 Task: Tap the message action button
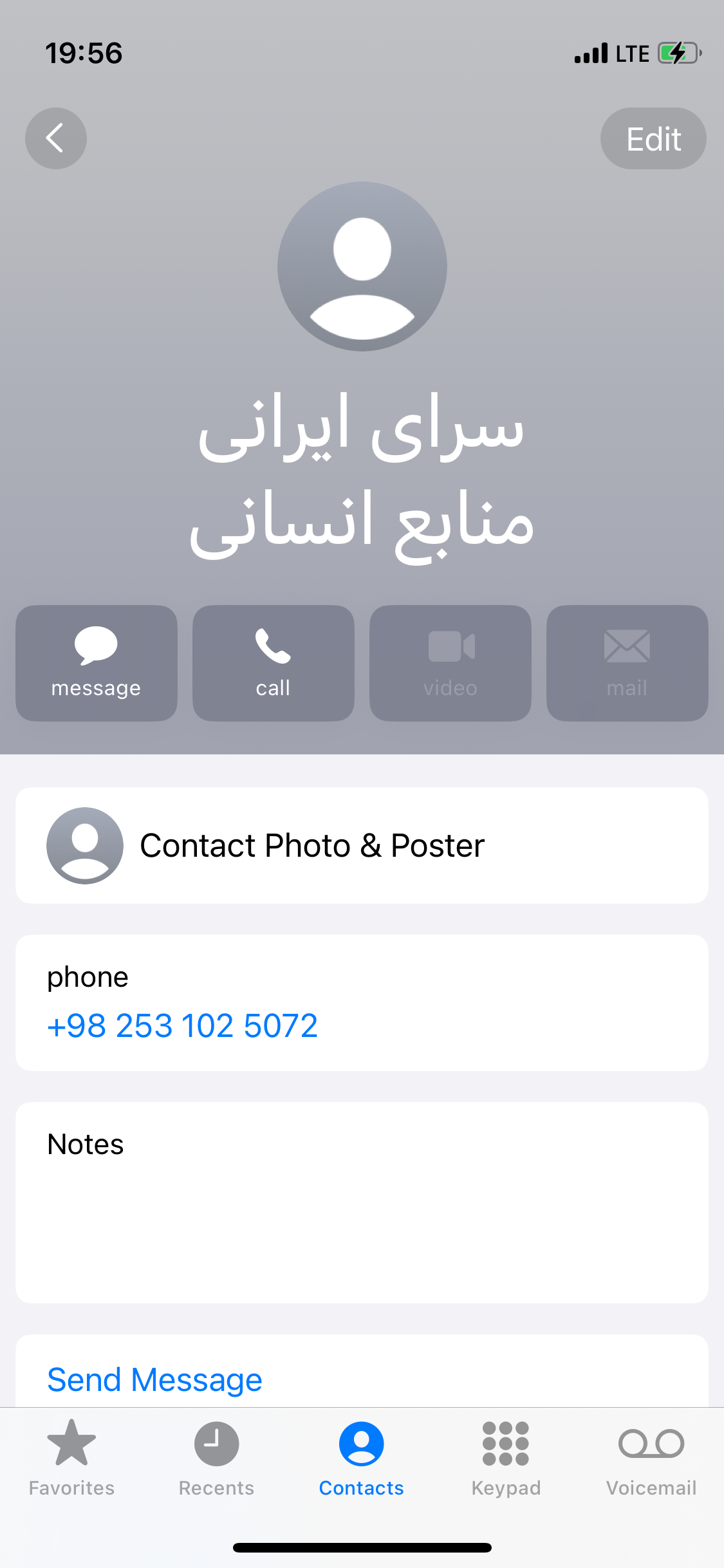97,663
